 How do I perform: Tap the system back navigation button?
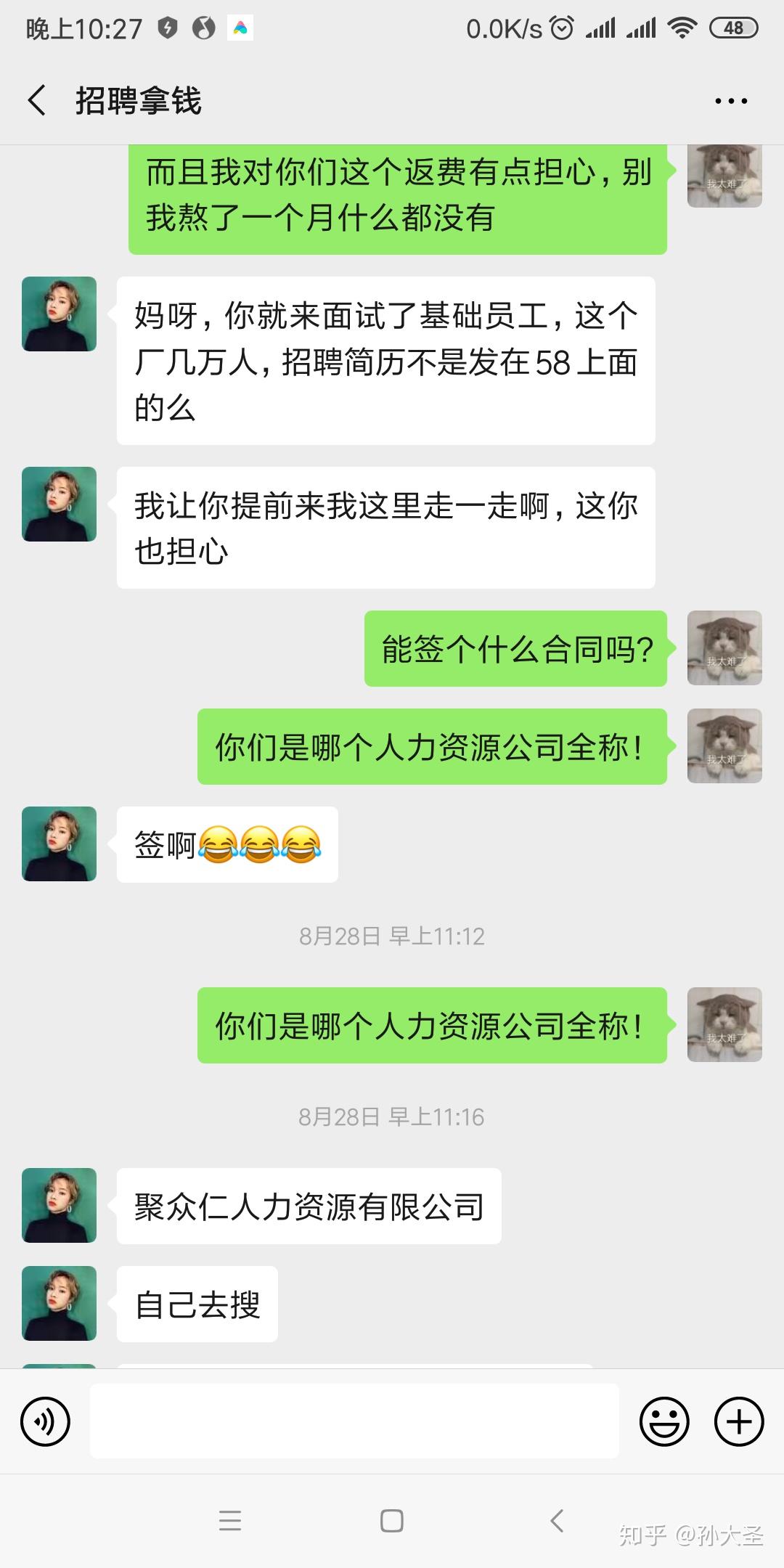point(556,1520)
